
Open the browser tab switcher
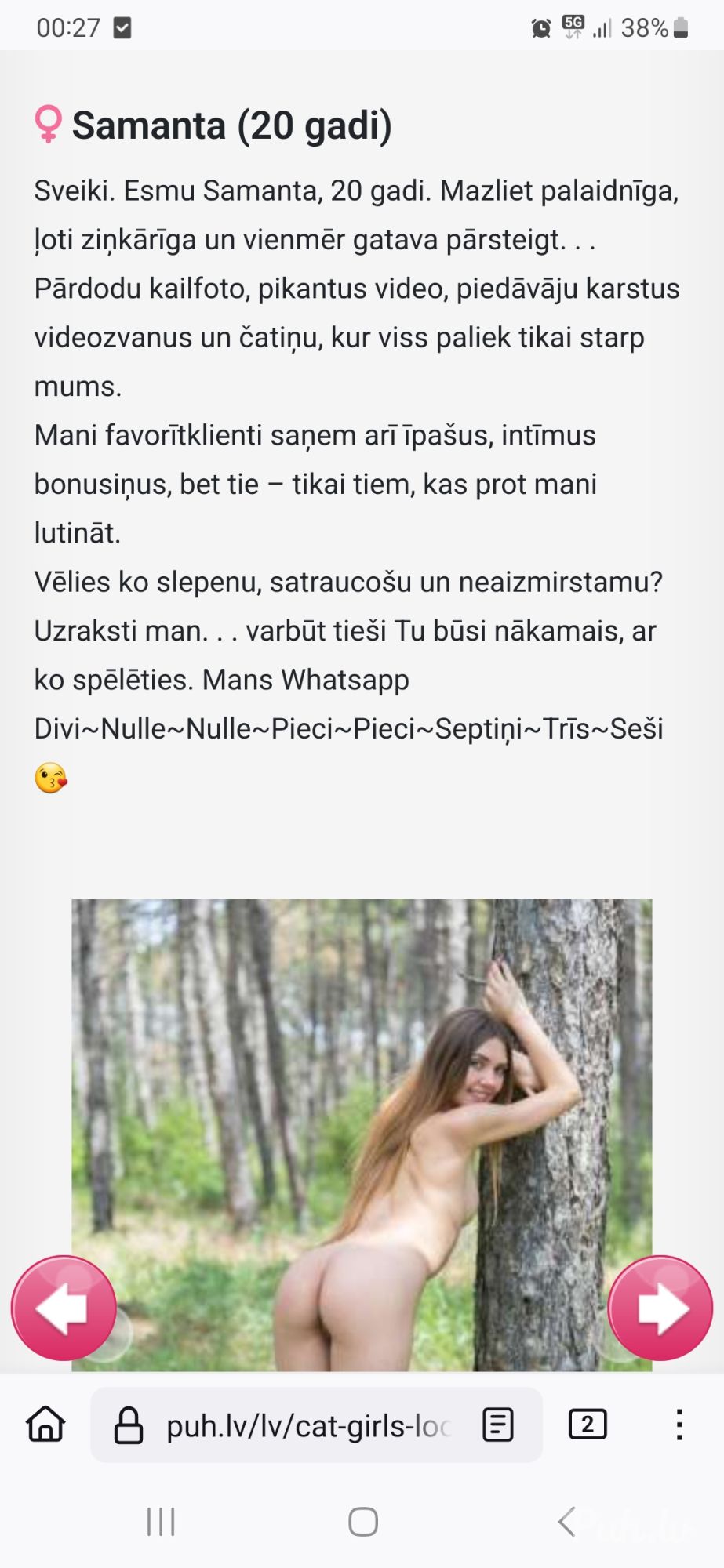pyautogui.click(x=588, y=1425)
